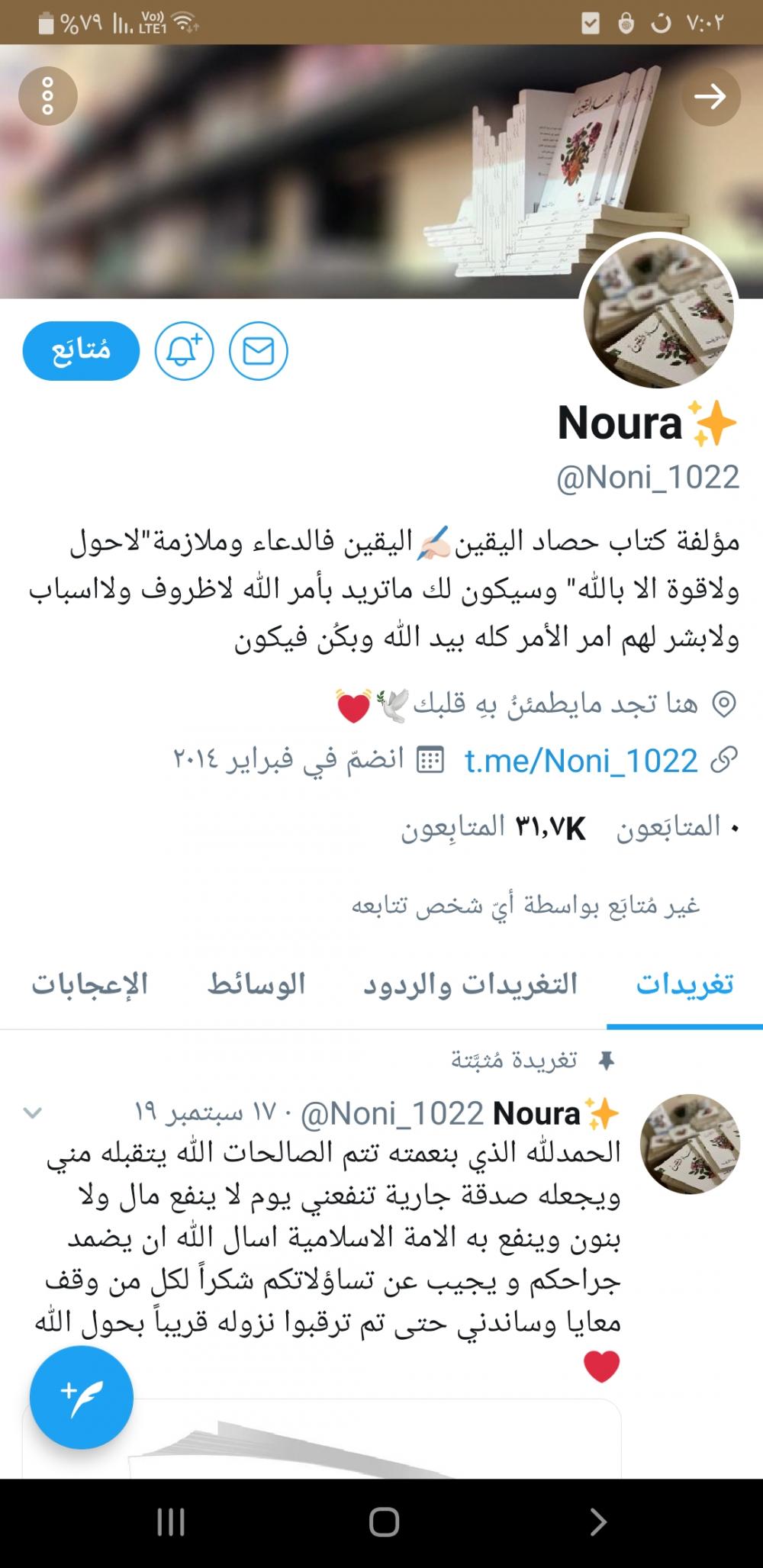Image resolution: width=763 pixels, height=1568 pixels.
Task: Switch to the تغريدات tab
Action: pos(684,984)
